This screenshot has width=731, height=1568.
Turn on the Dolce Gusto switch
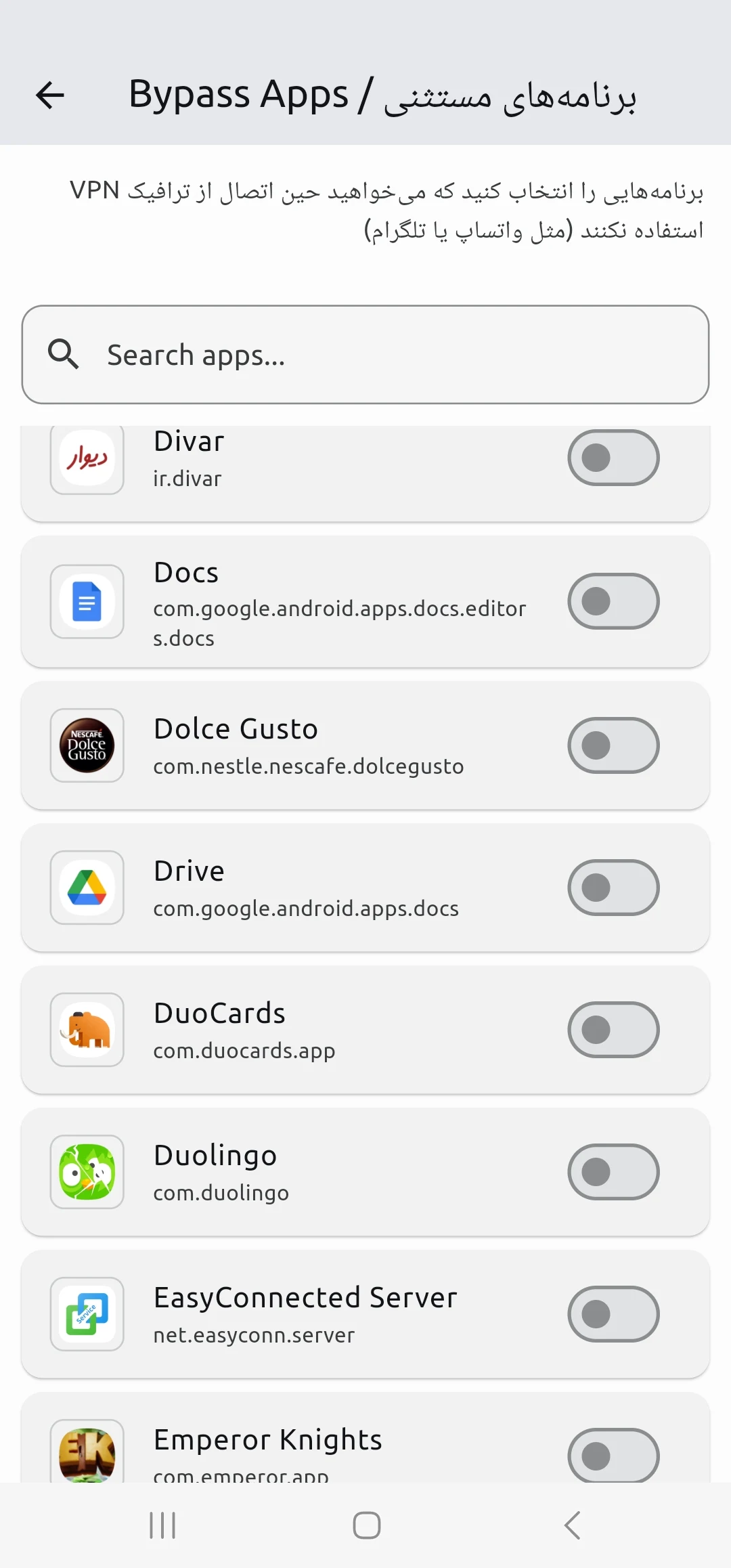pos(613,745)
